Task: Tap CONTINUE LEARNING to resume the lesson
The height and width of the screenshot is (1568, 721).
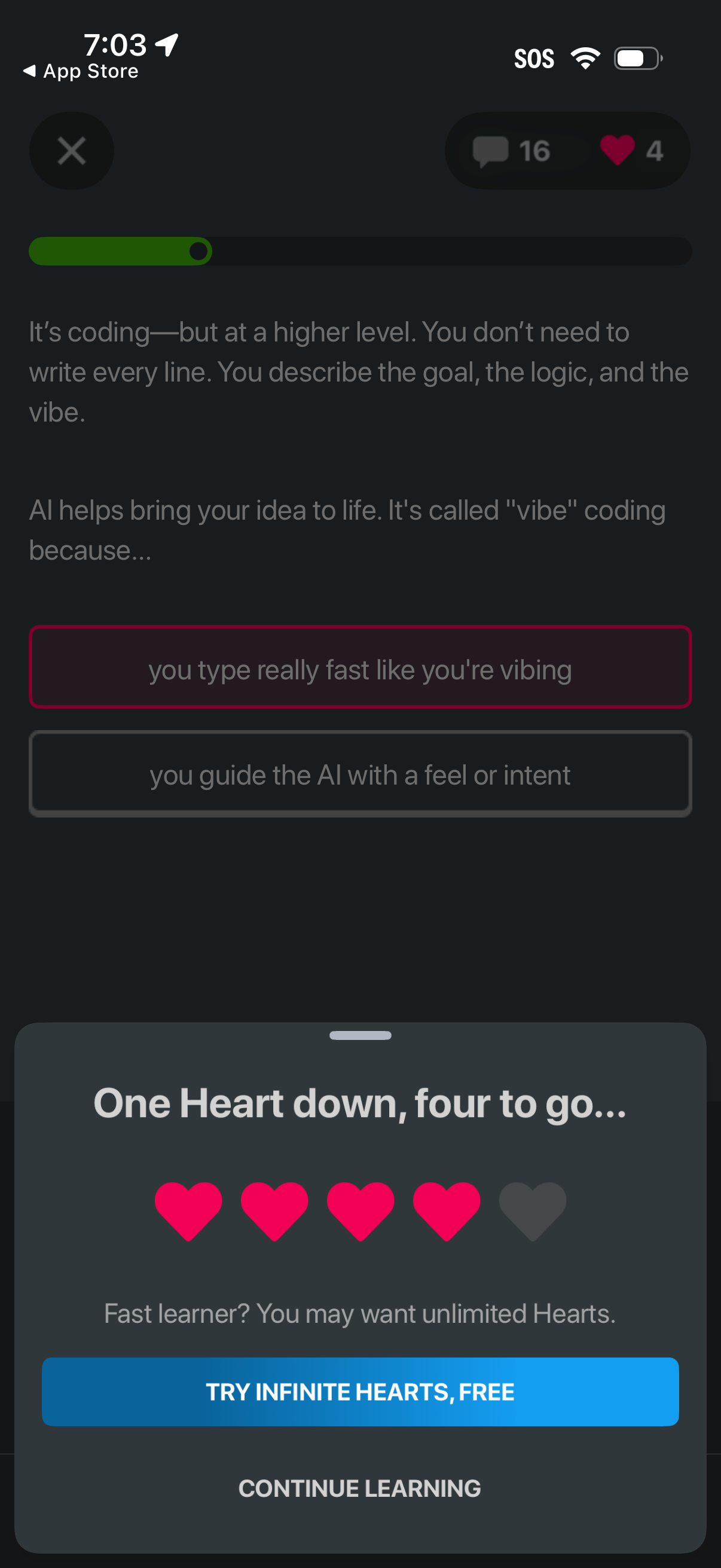Action: click(x=360, y=1487)
